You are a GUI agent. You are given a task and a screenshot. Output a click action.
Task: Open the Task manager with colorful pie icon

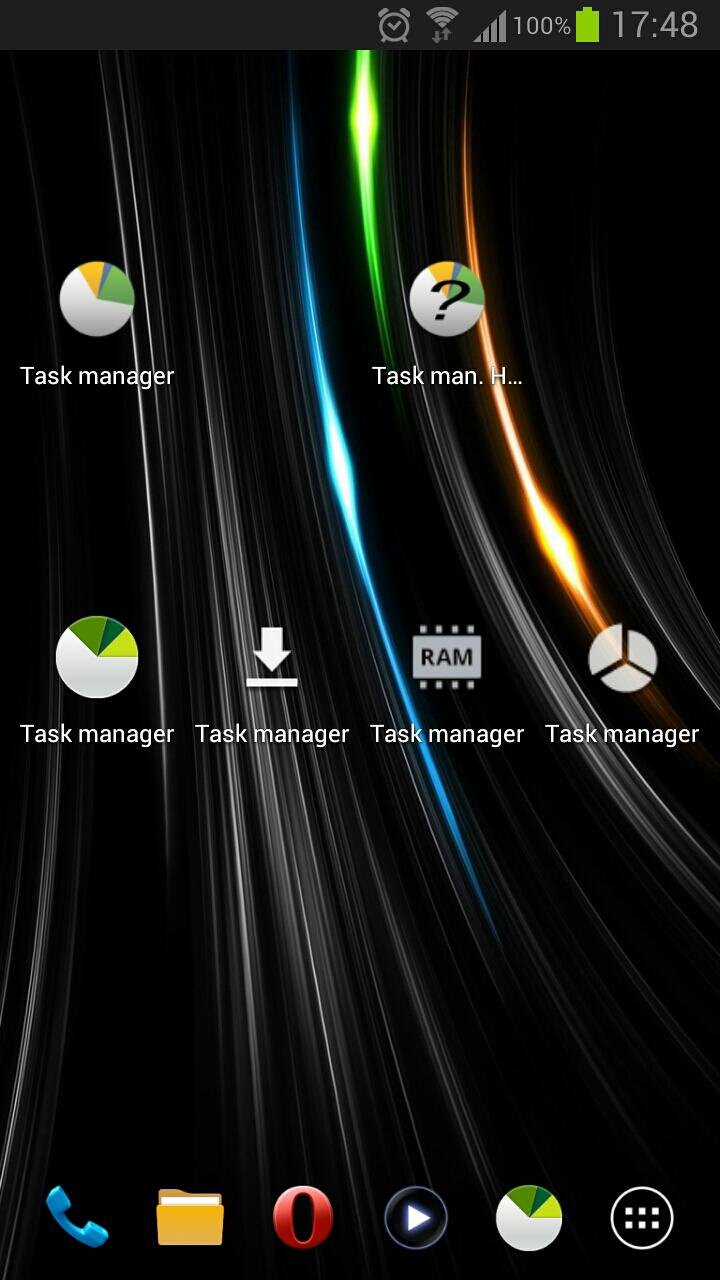click(96, 296)
